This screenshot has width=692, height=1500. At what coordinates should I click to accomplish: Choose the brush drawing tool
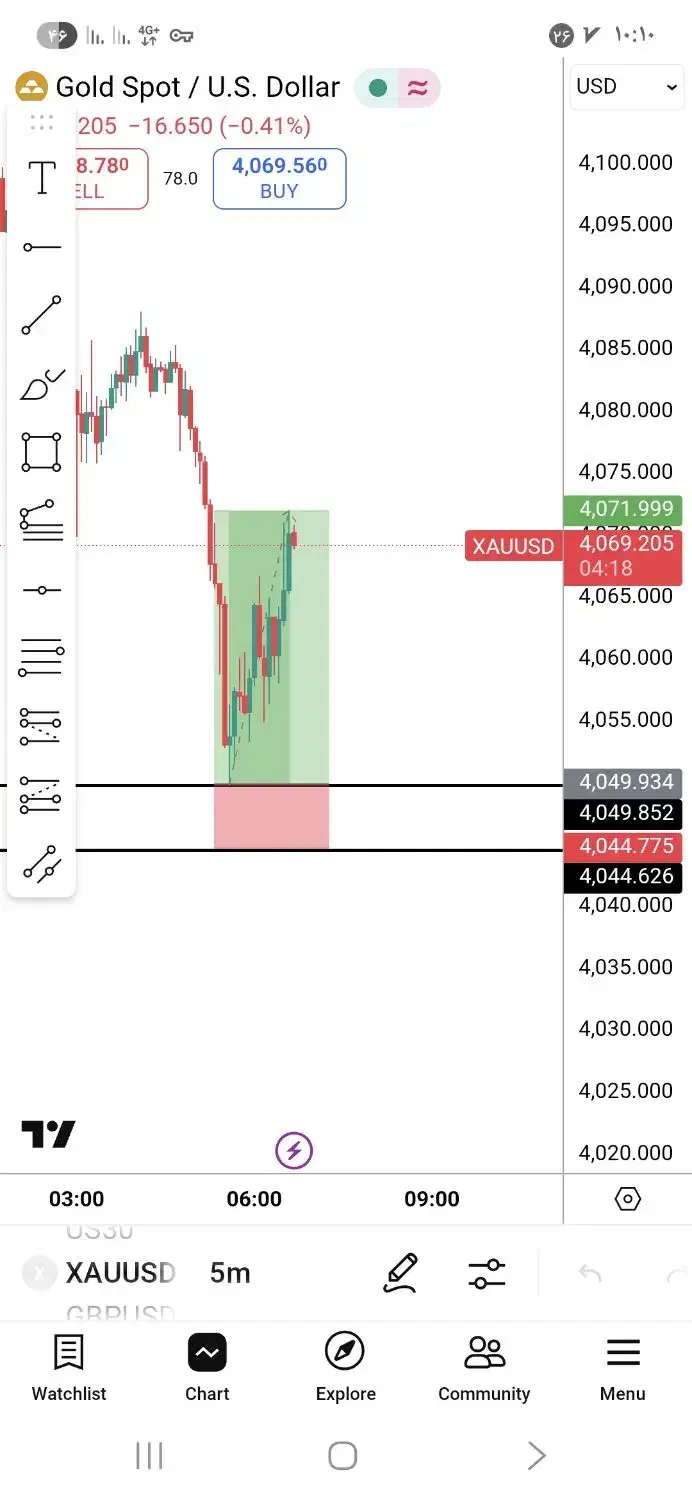42,384
